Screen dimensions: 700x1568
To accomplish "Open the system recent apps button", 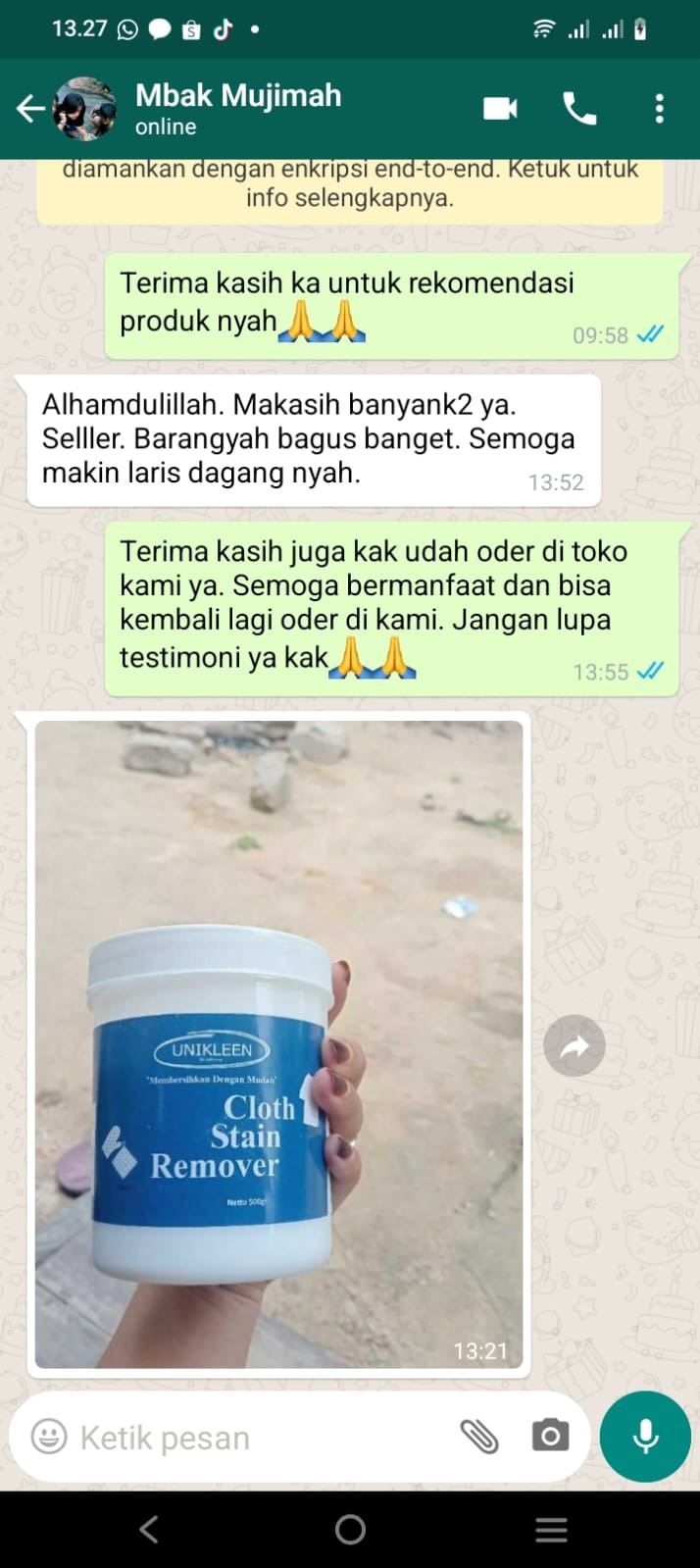I will coord(551,1529).
